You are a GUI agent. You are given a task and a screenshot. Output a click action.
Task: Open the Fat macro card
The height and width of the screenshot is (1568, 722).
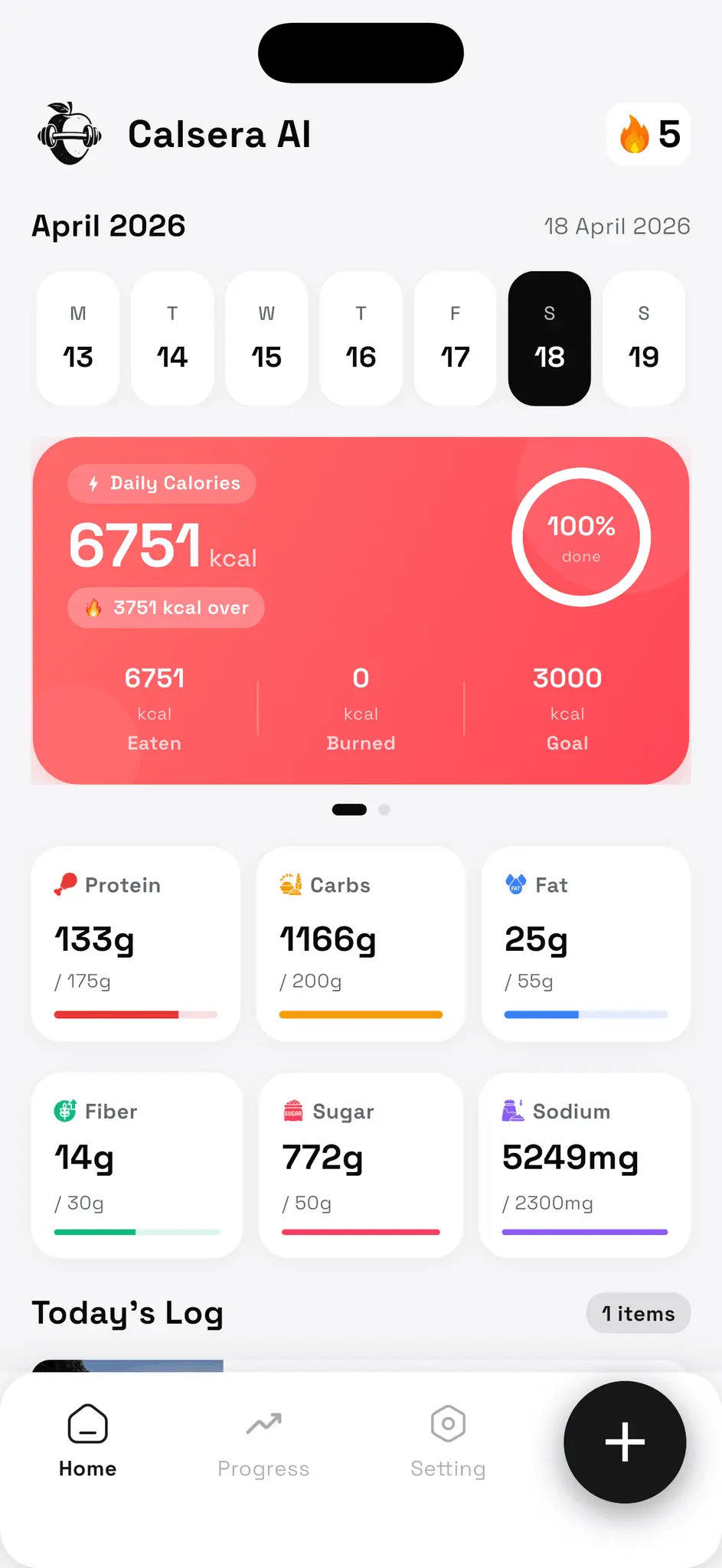(586, 943)
